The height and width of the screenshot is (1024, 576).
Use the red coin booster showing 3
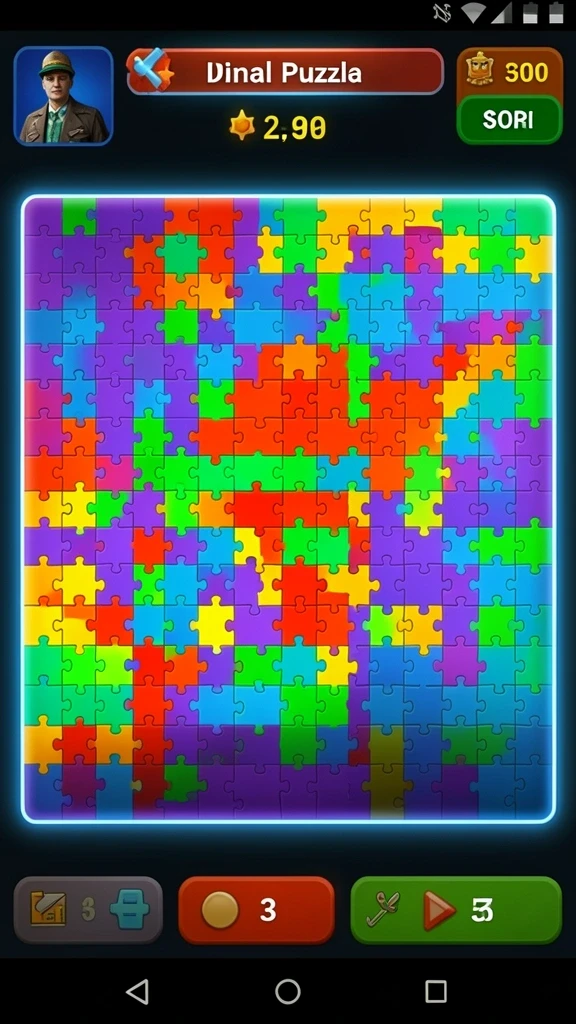pyautogui.click(x=256, y=910)
